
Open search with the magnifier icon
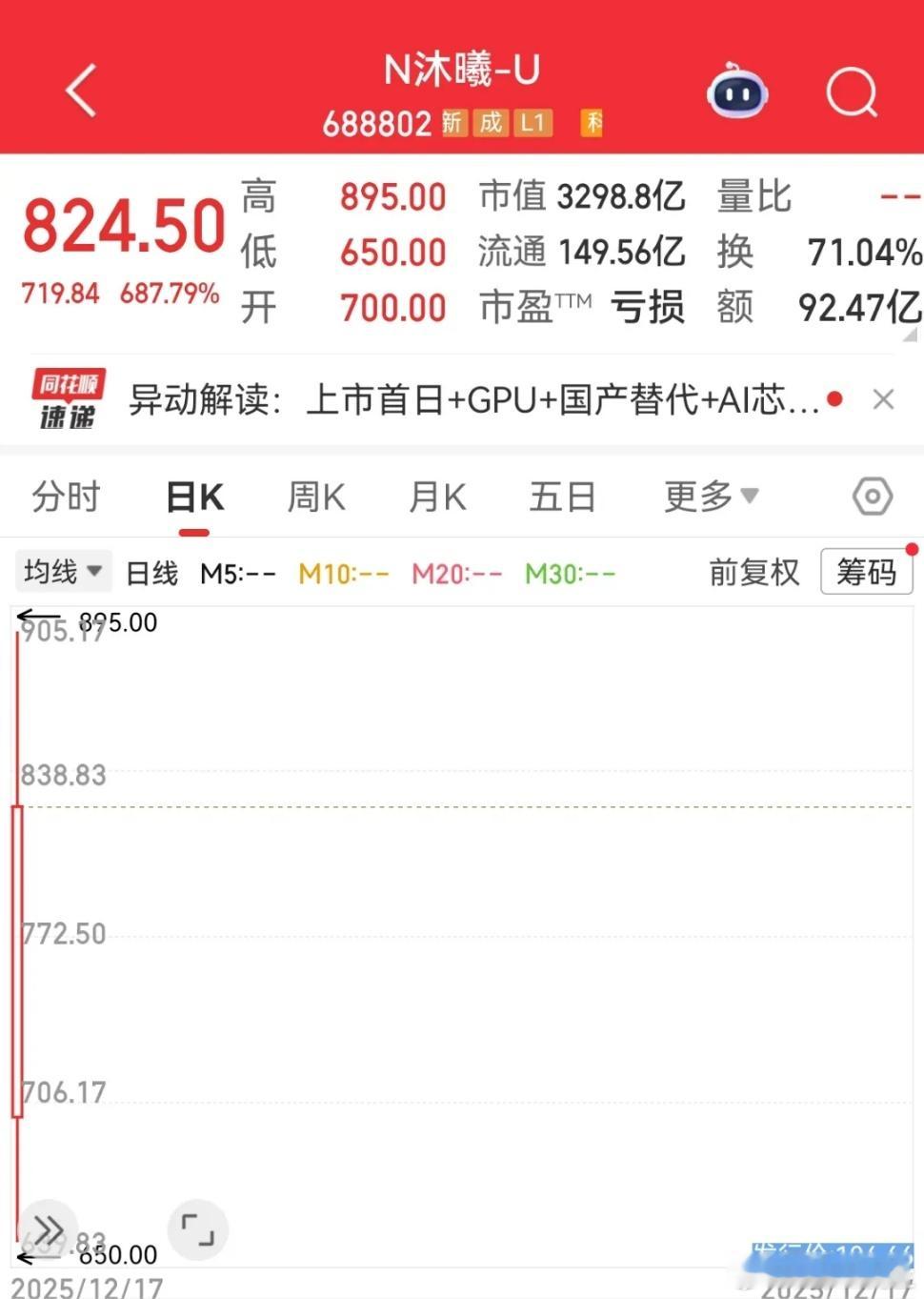[851, 91]
